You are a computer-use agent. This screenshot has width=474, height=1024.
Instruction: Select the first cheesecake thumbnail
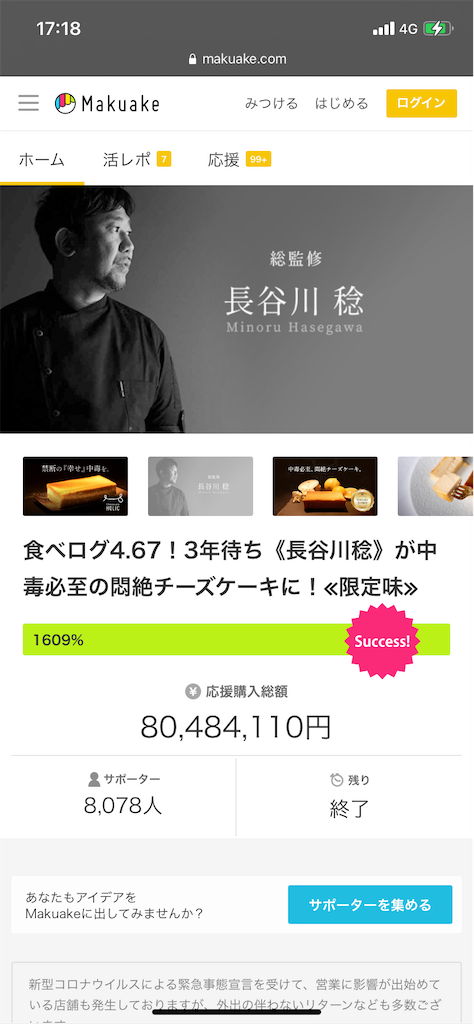76,486
